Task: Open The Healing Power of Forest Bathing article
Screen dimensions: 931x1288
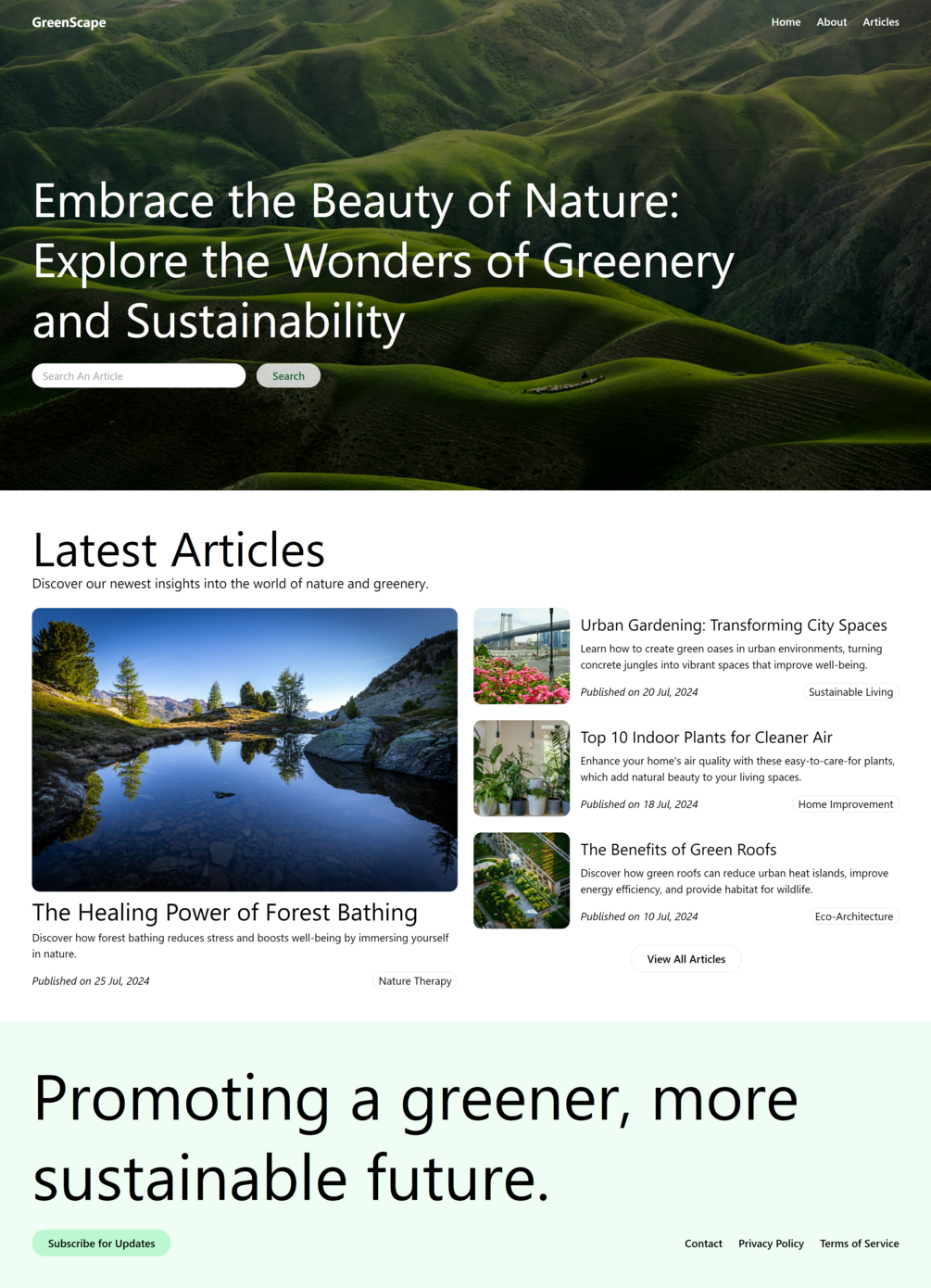Action: pos(225,913)
